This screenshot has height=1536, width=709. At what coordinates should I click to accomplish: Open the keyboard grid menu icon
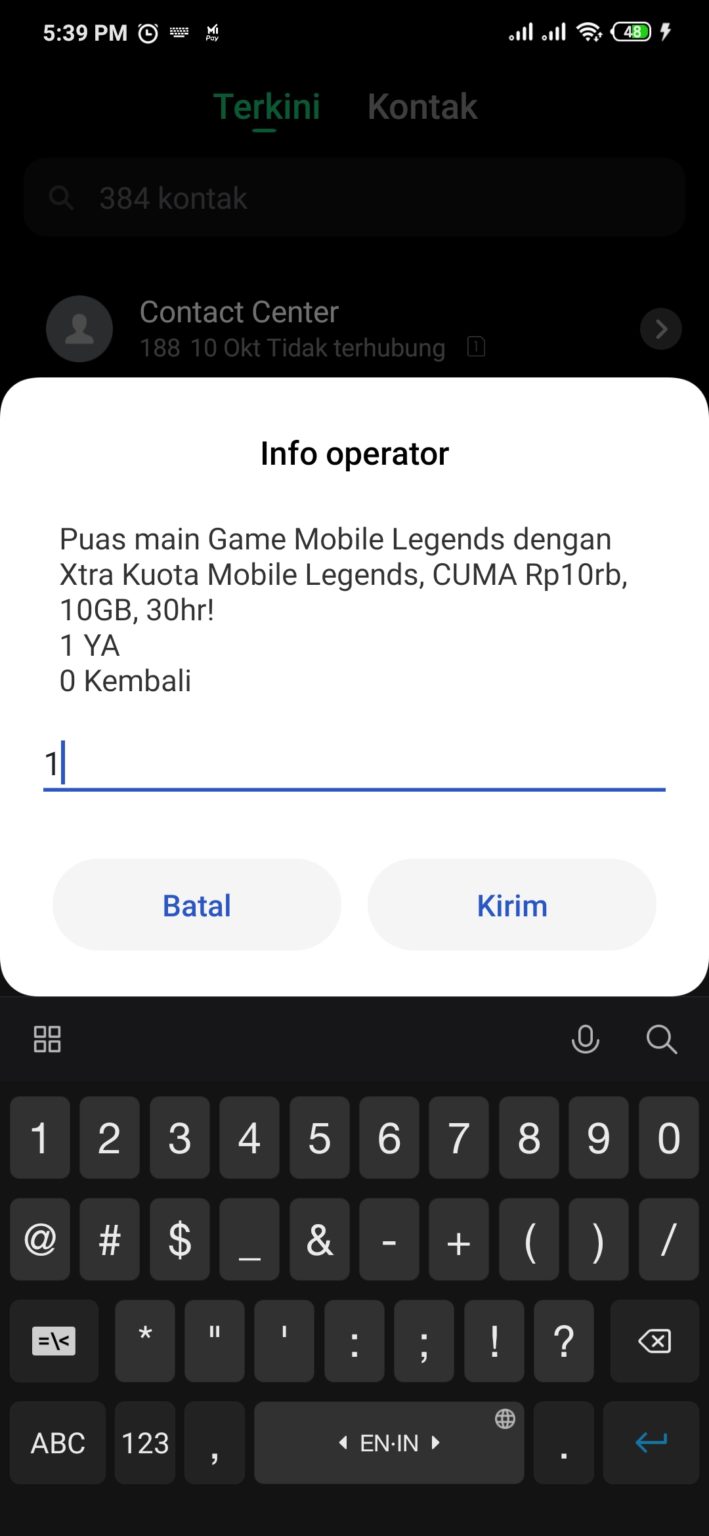coord(47,1039)
